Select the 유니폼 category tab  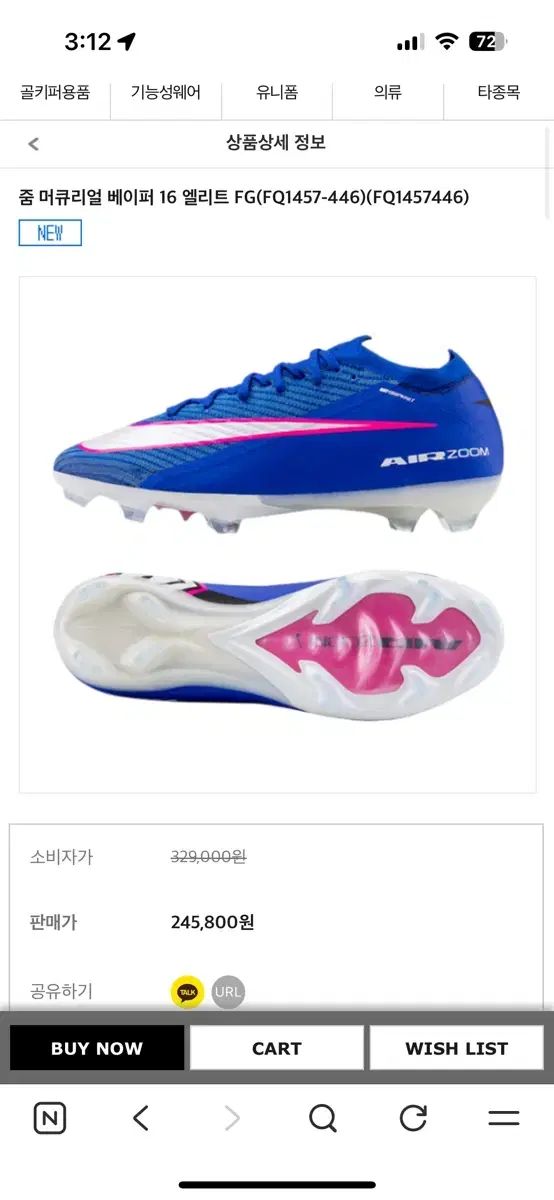(277, 93)
